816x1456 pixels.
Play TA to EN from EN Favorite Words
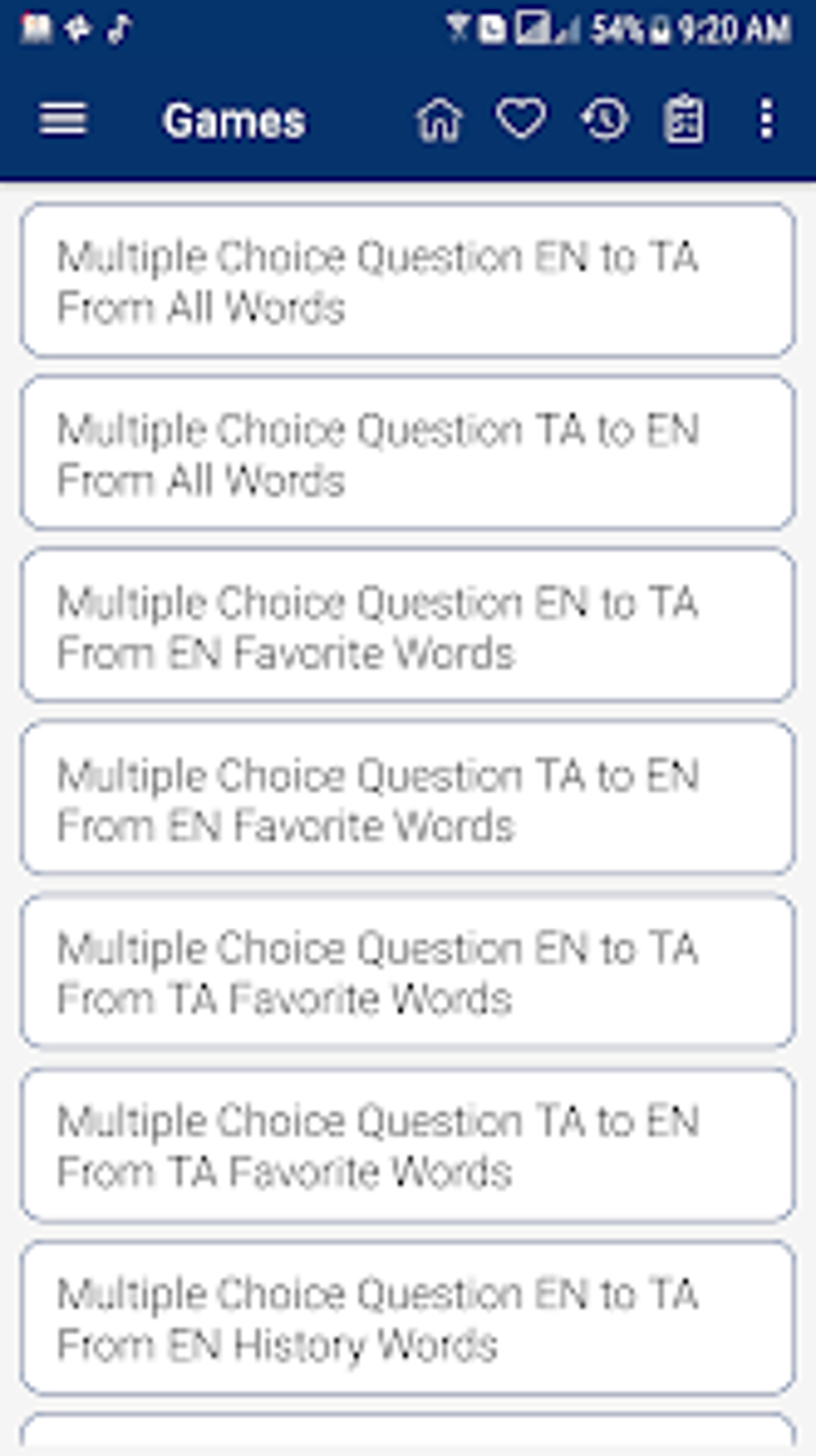pyautogui.click(x=408, y=800)
